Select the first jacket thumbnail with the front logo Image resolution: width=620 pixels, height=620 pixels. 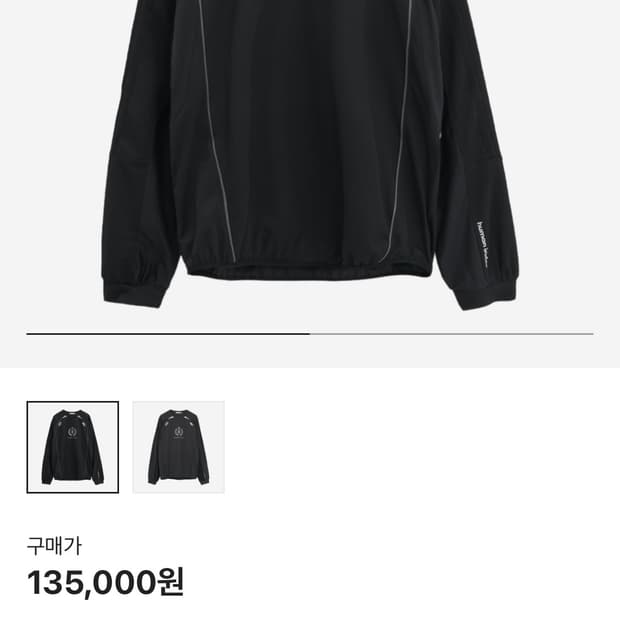(x=72, y=447)
